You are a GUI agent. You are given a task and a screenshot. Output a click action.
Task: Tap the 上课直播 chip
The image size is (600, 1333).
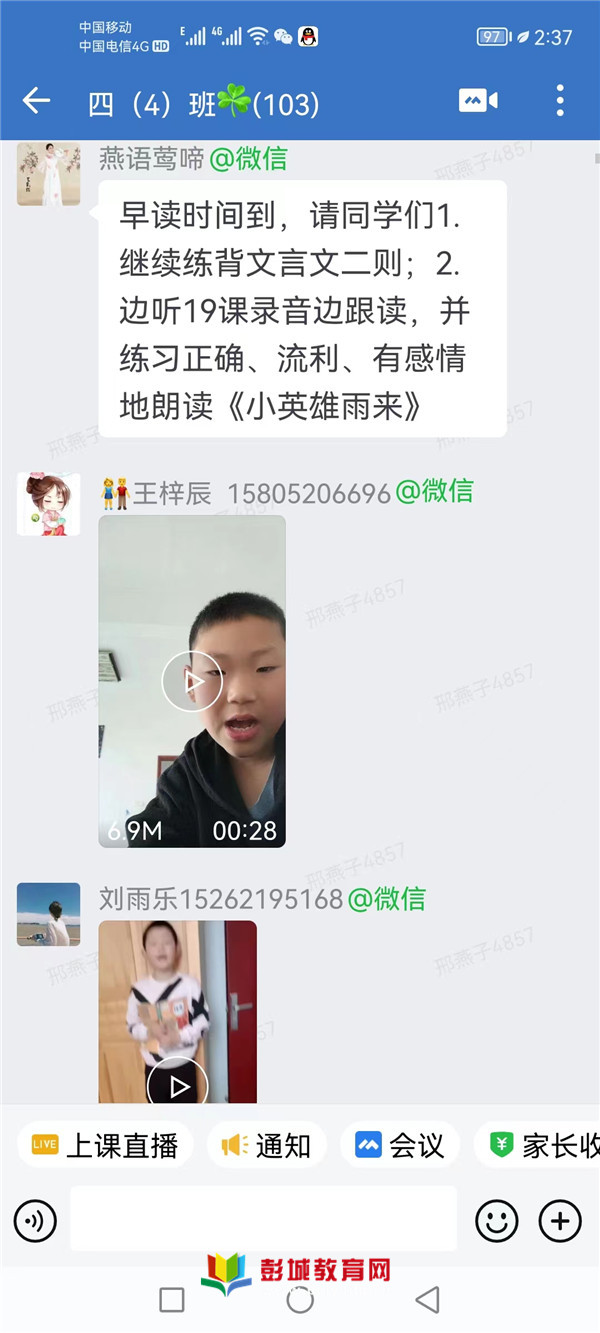105,1145
